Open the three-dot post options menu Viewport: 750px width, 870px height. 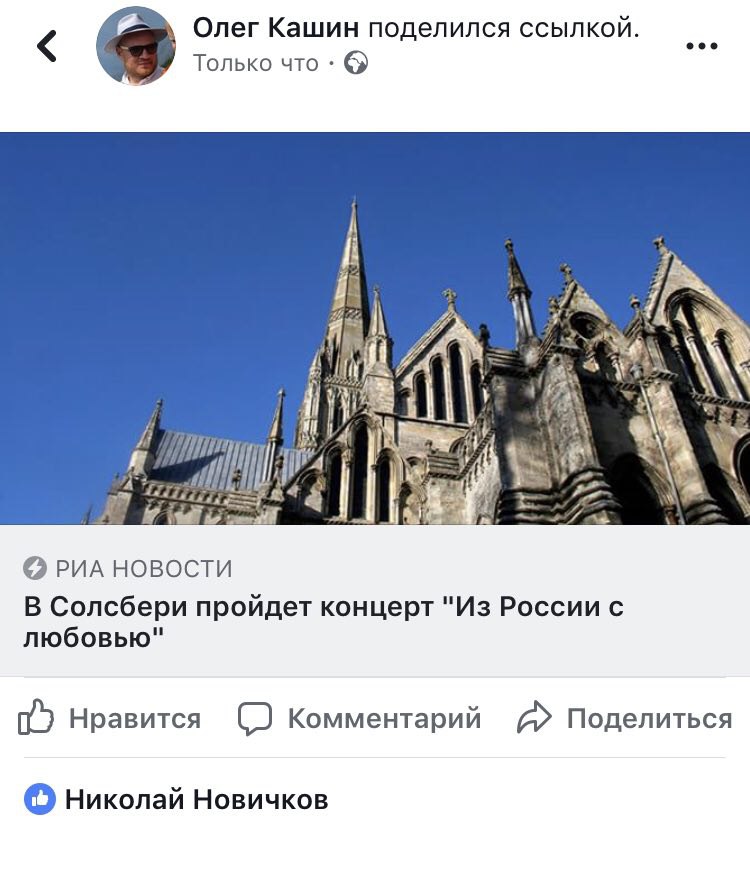click(x=701, y=46)
